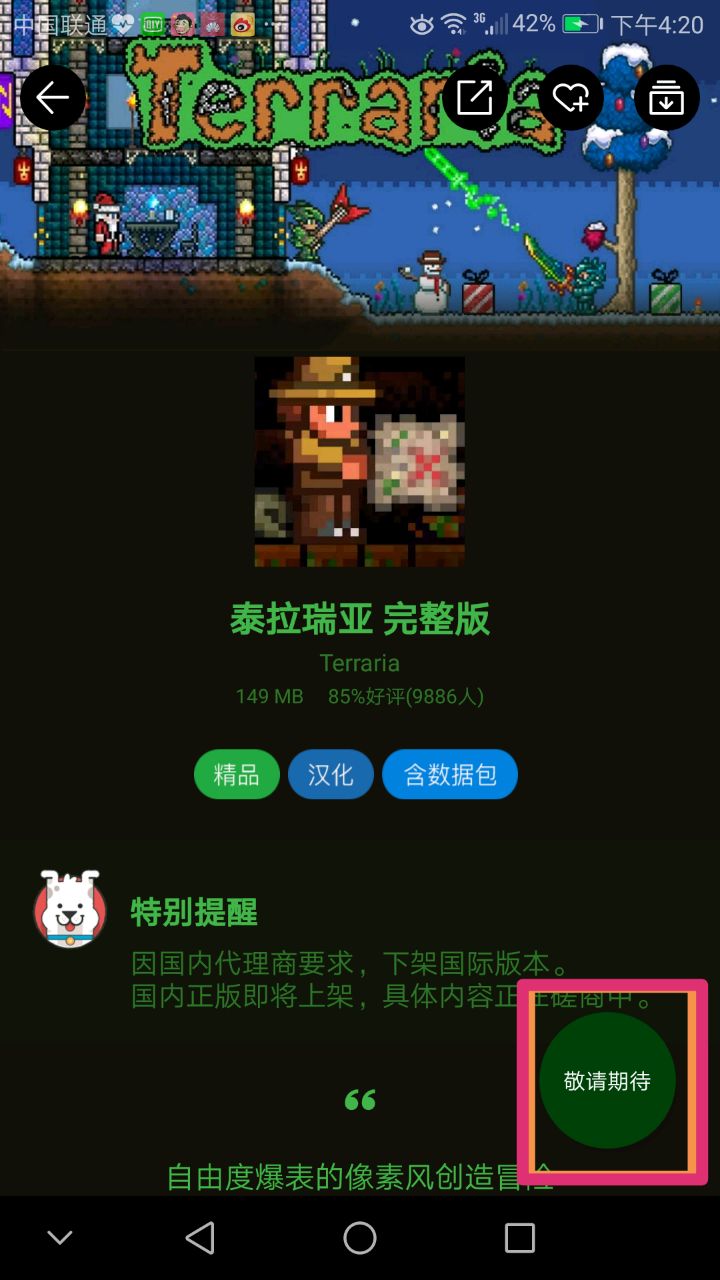Share this game page
The width and height of the screenshot is (720, 1280).
[x=474, y=97]
